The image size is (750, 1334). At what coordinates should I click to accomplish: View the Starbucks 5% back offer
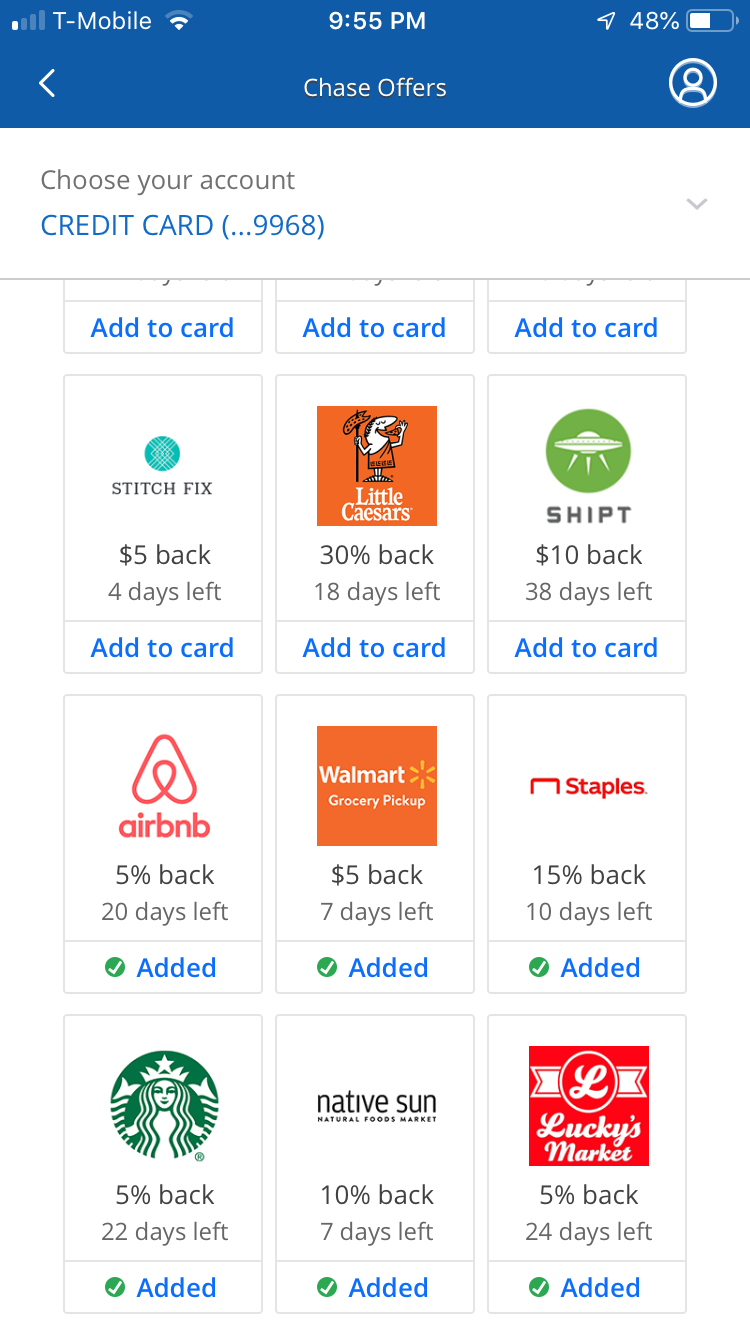point(164,1140)
